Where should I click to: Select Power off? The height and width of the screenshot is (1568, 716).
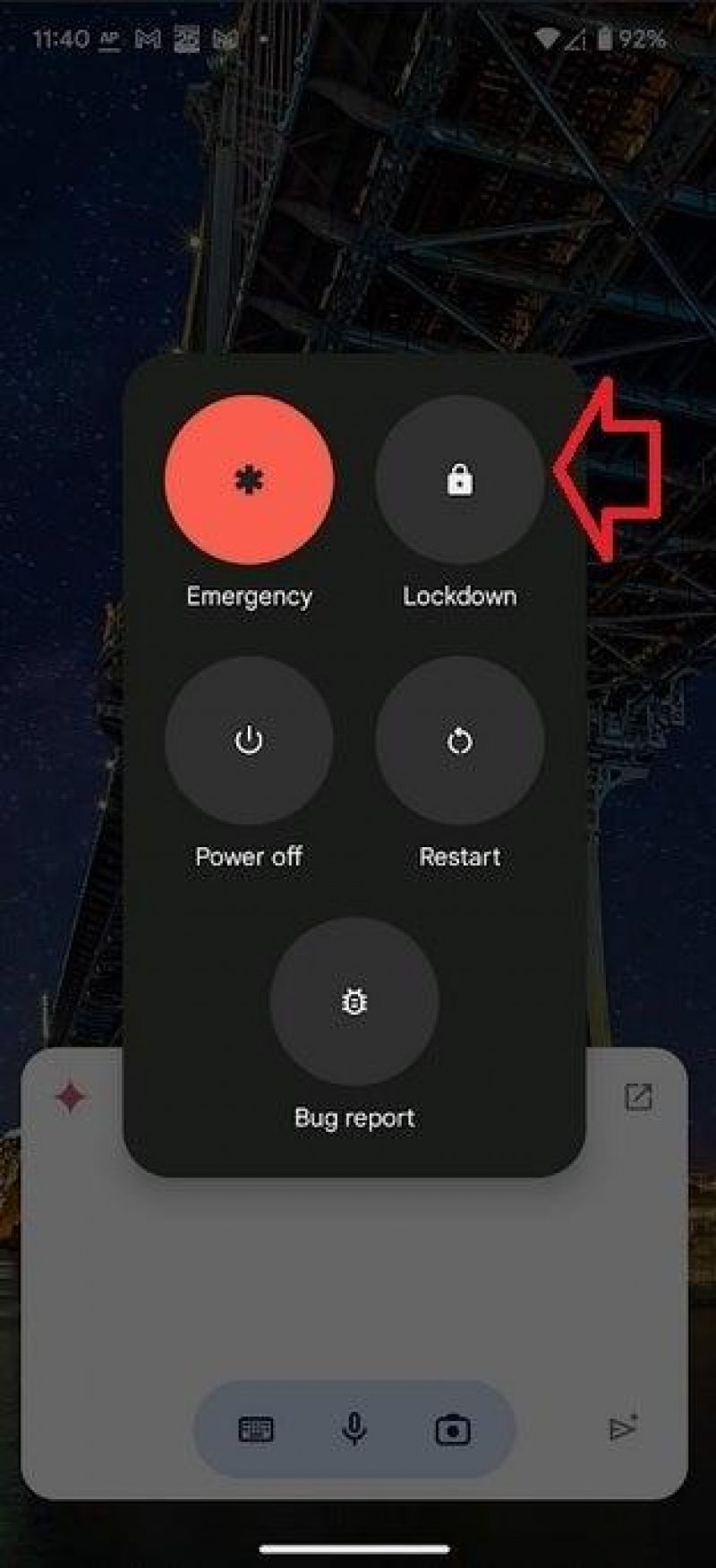[249, 741]
